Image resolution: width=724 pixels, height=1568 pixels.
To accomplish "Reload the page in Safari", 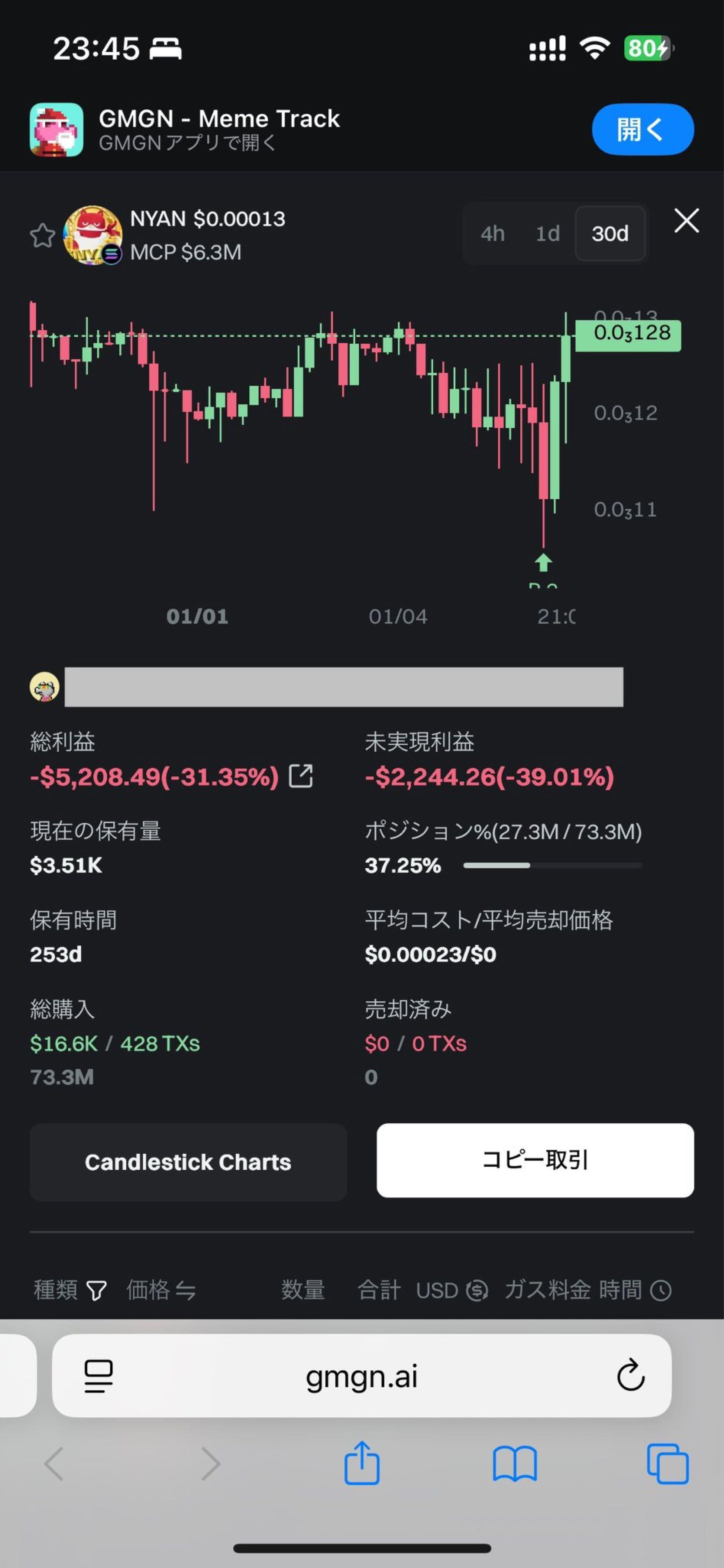I will coord(630,1376).
